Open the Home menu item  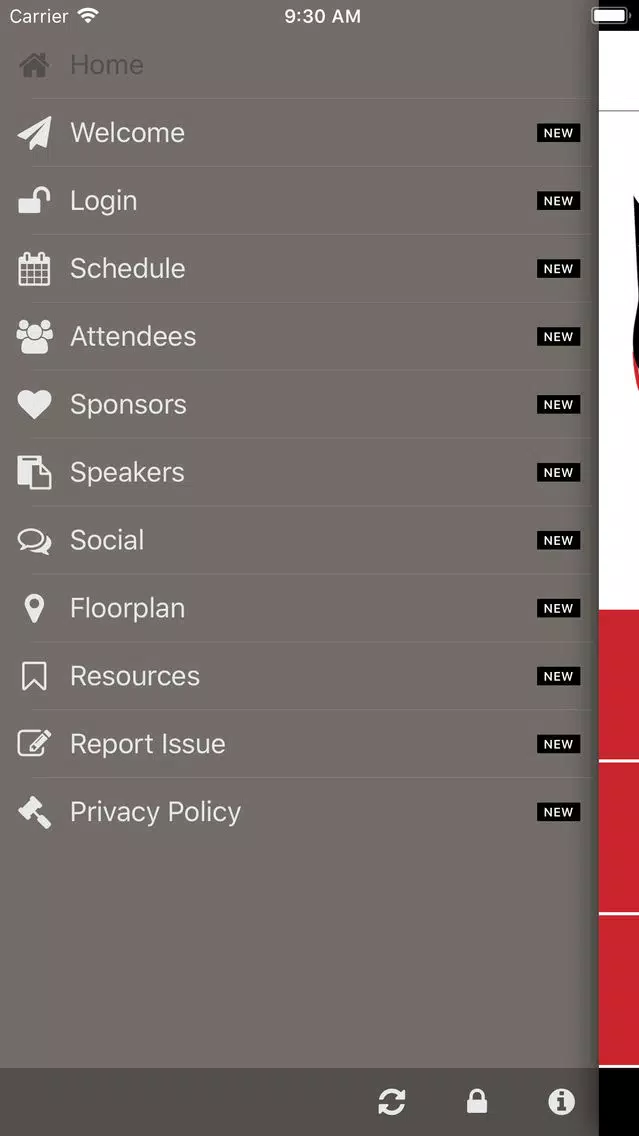[x=299, y=65]
